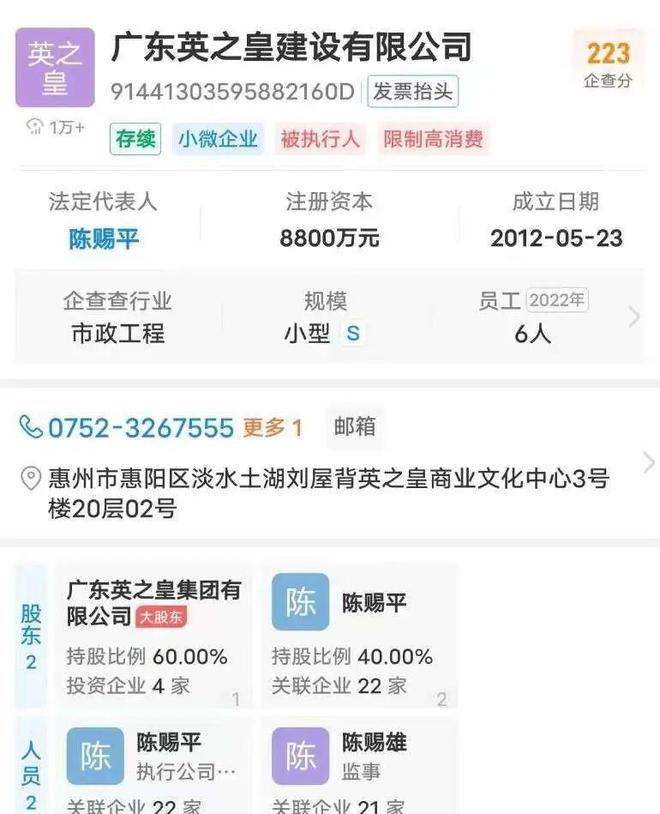The image size is (660, 814).
Task: Open the company address on map
Action: (x=328, y=493)
